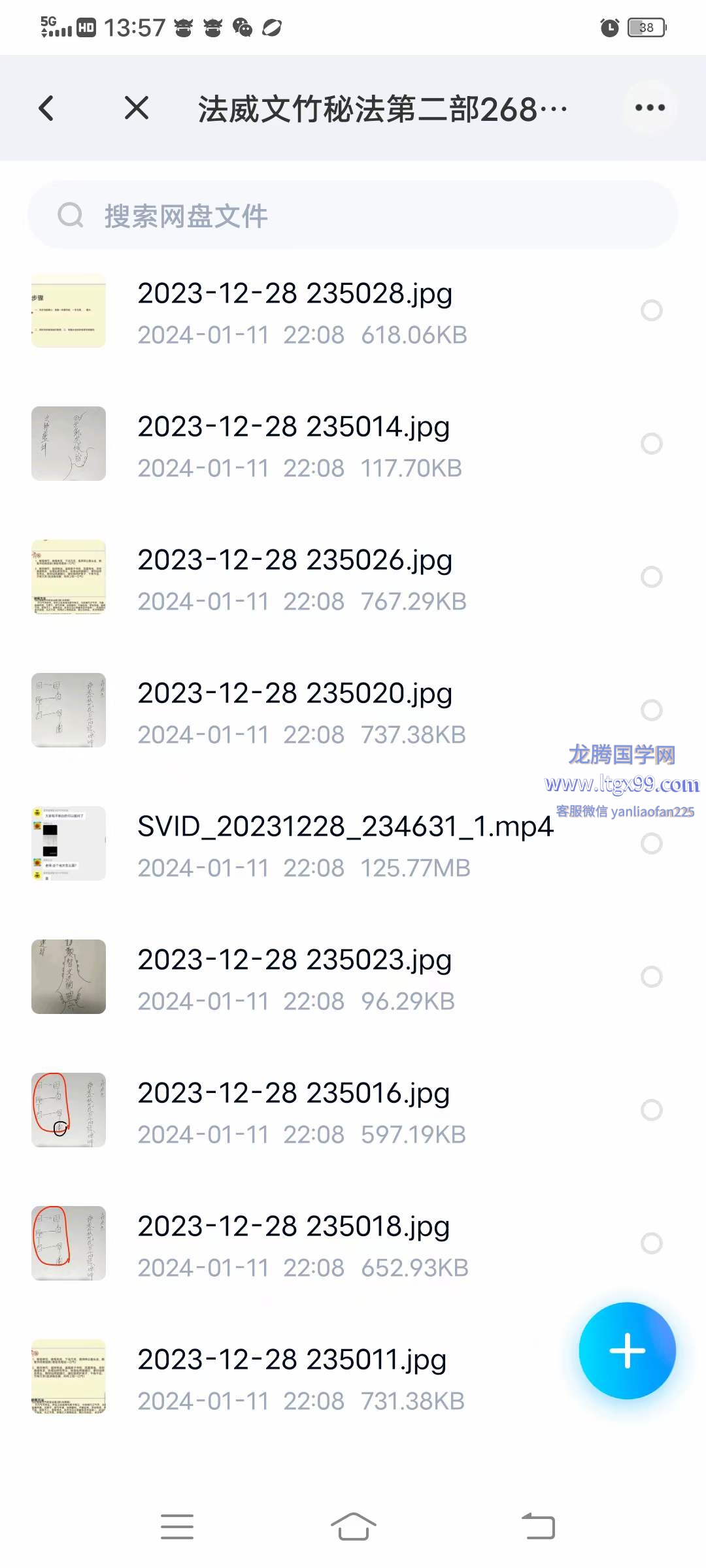Play video SVID_20231228_234631_1.mp4
The image size is (706, 1568).
327,845
